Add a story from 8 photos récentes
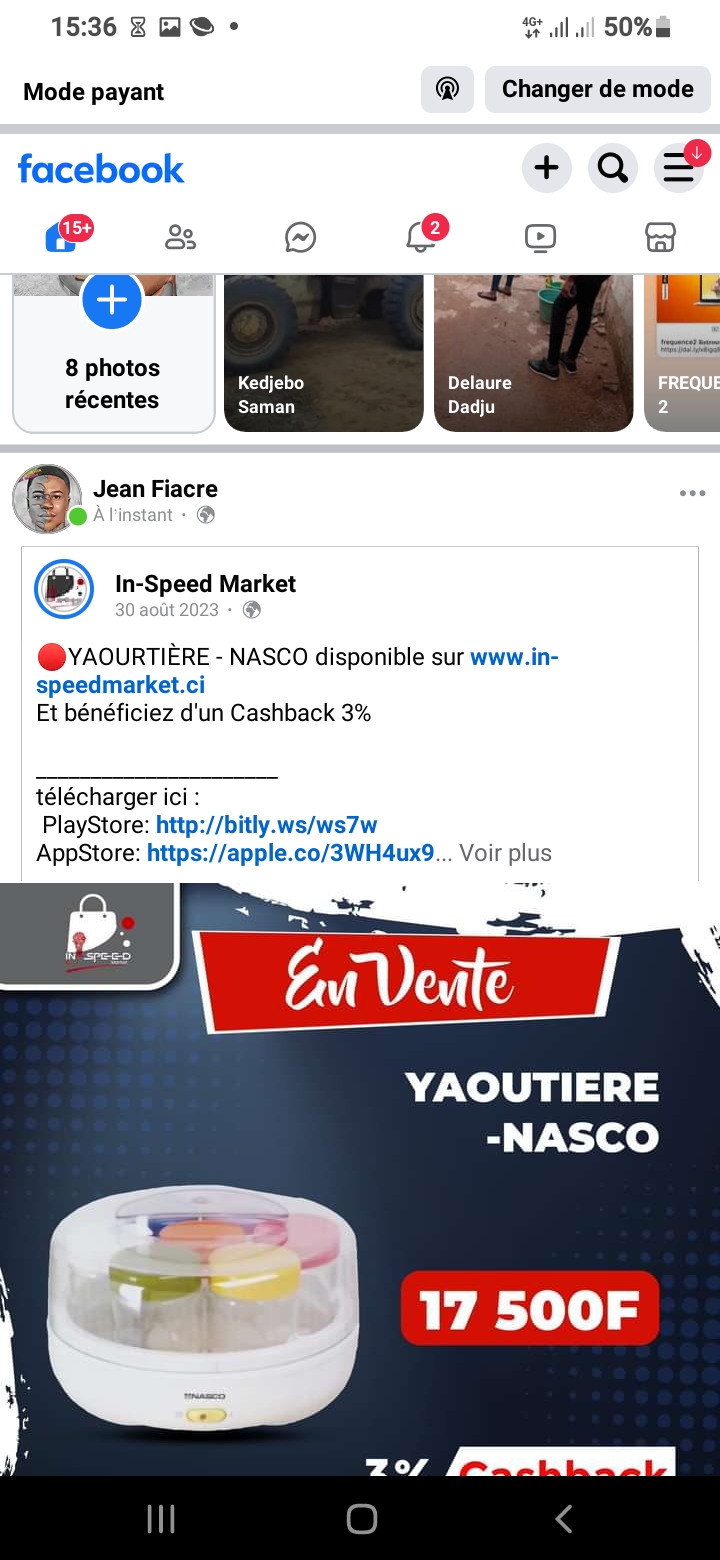The height and width of the screenshot is (1560, 720). click(112, 300)
